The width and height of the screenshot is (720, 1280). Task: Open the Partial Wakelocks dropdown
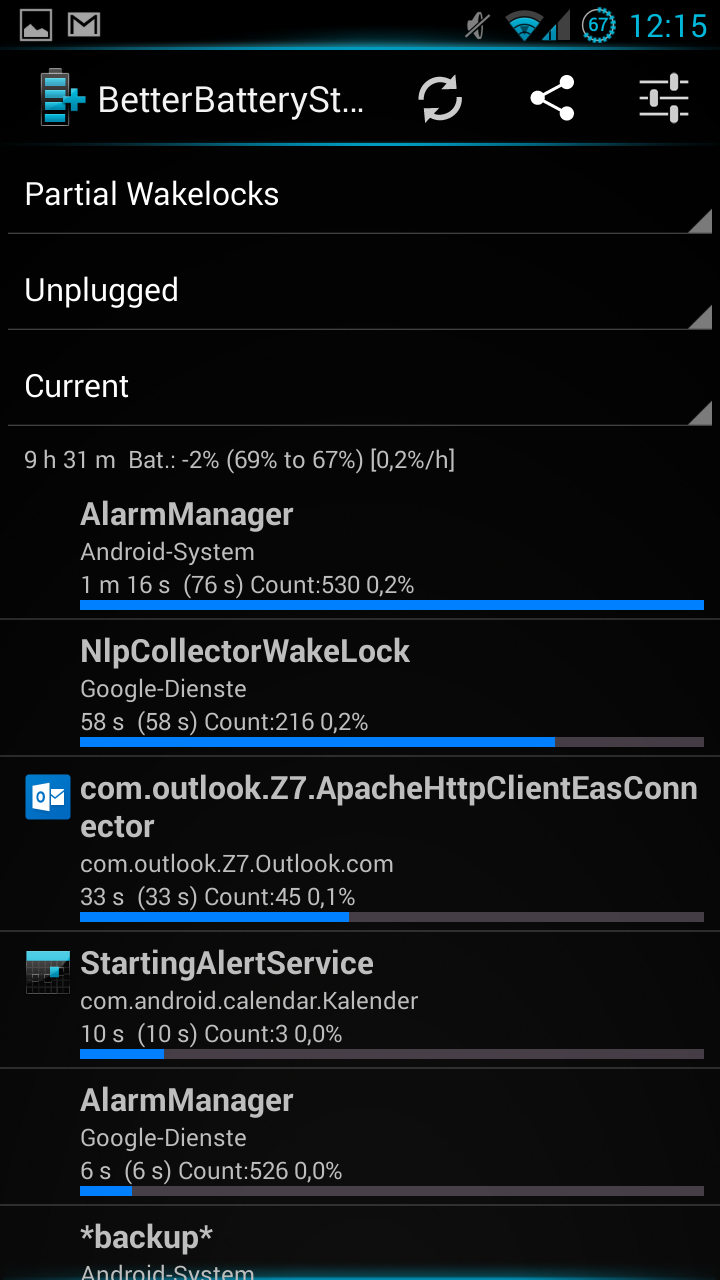pos(360,194)
